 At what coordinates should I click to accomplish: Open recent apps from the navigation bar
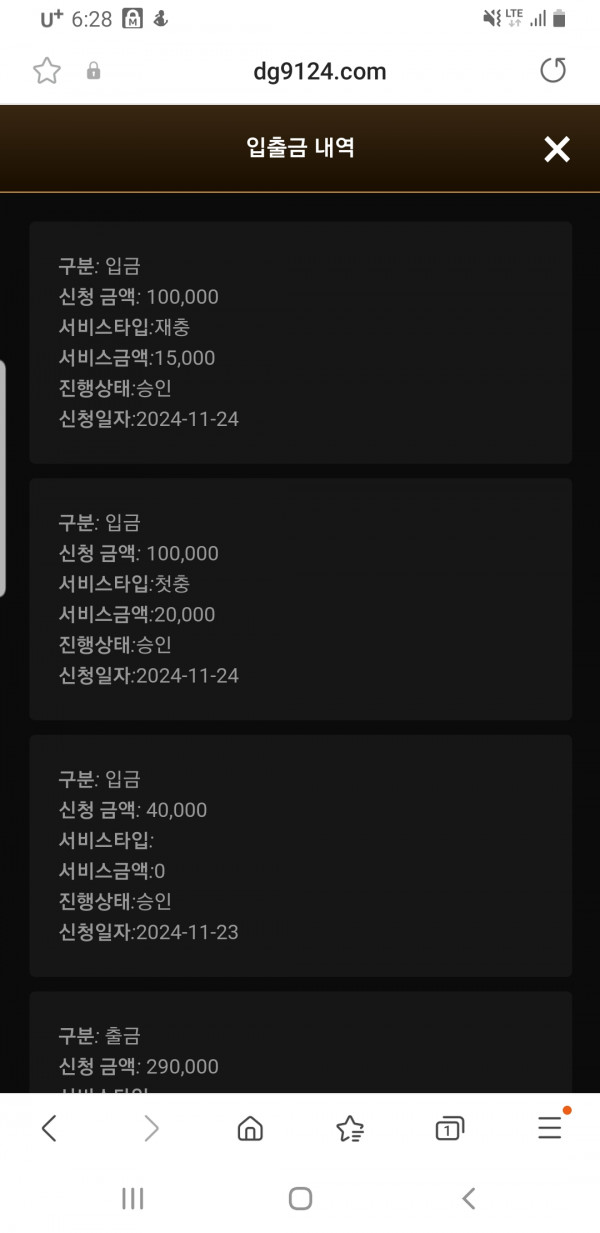click(x=132, y=1199)
